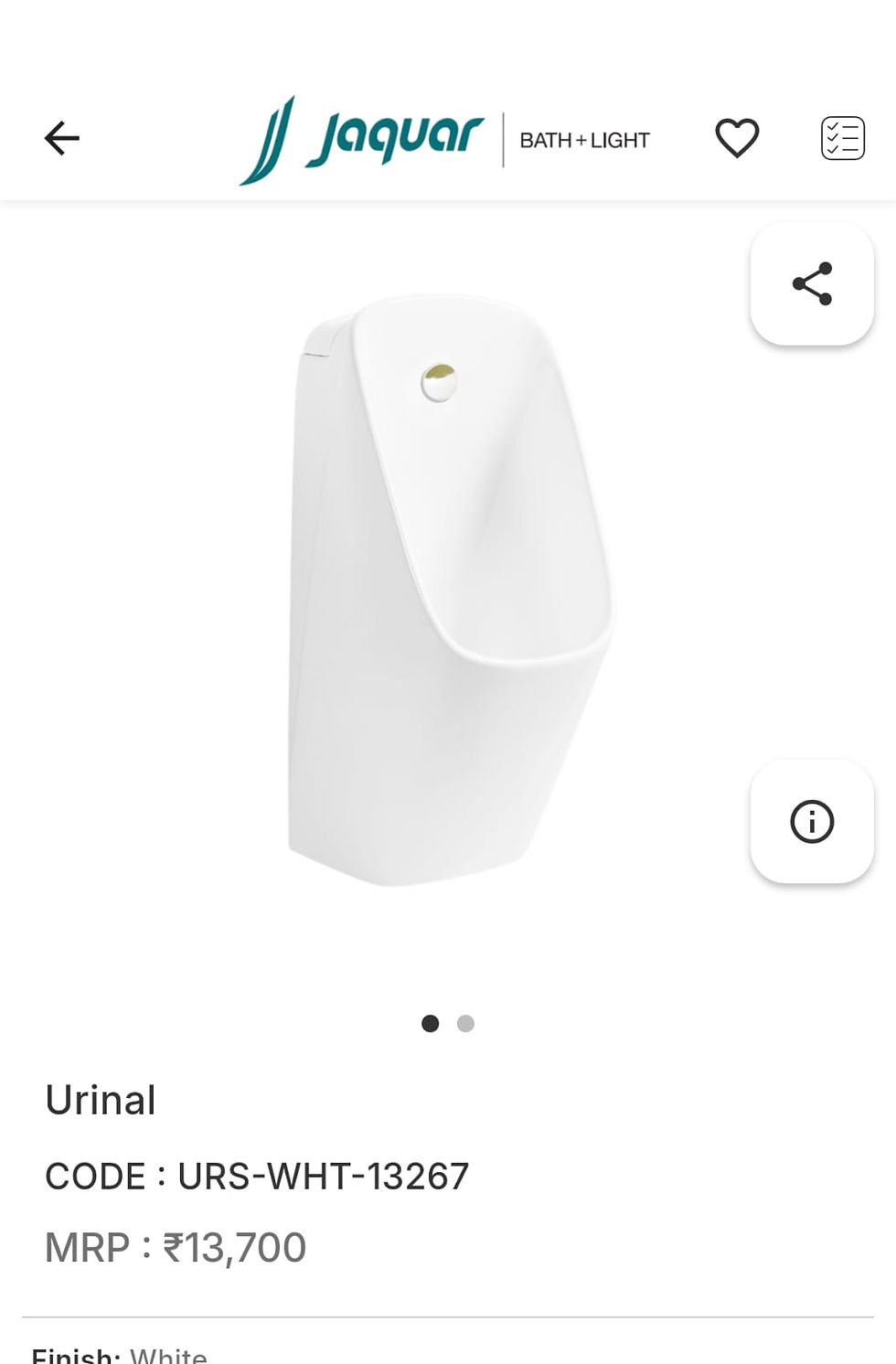This screenshot has width=896, height=1364.
Task: View the urinal product image
Action: click(448, 590)
